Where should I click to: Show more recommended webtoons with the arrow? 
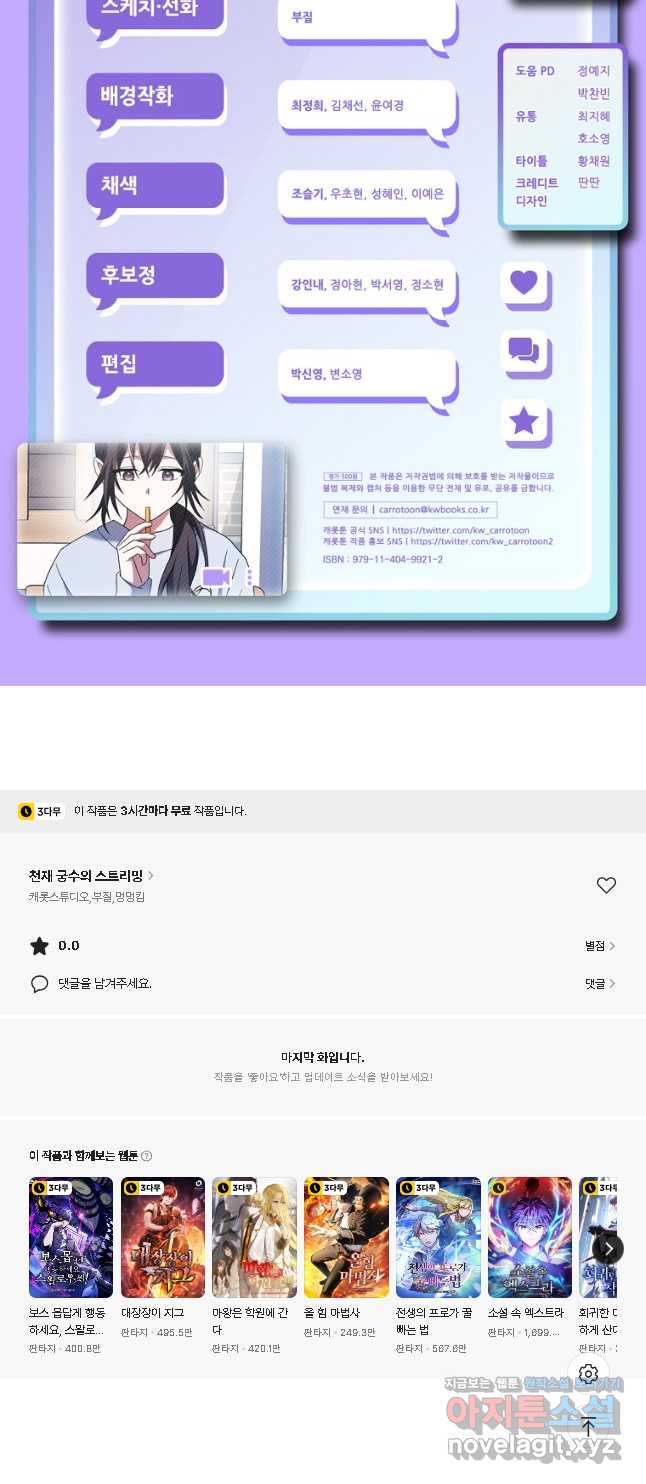(608, 1248)
